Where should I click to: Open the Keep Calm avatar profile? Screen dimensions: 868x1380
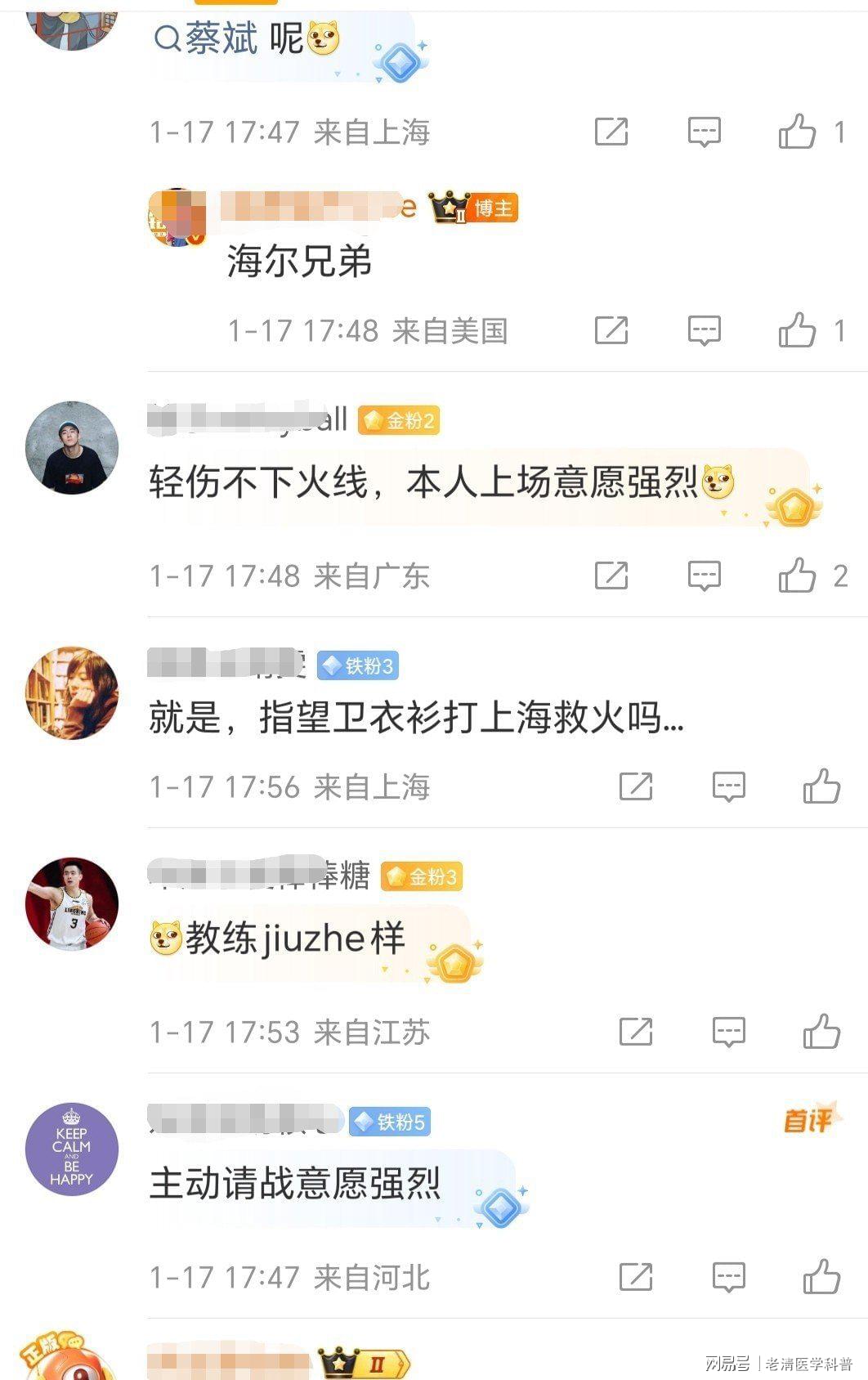[x=72, y=1149]
